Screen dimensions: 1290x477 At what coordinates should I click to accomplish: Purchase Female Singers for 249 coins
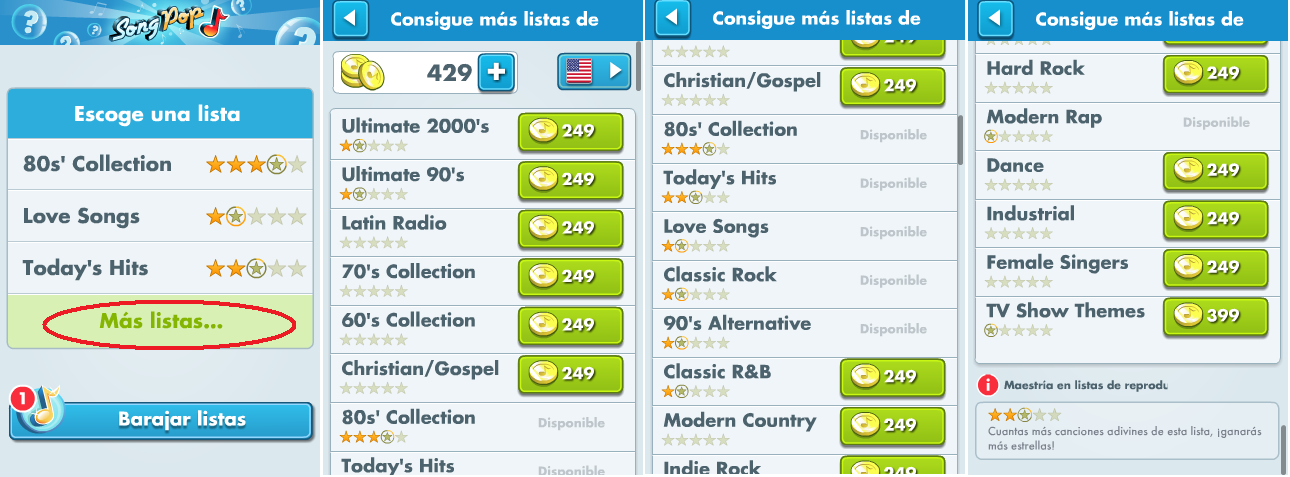(x=1215, y=268)
